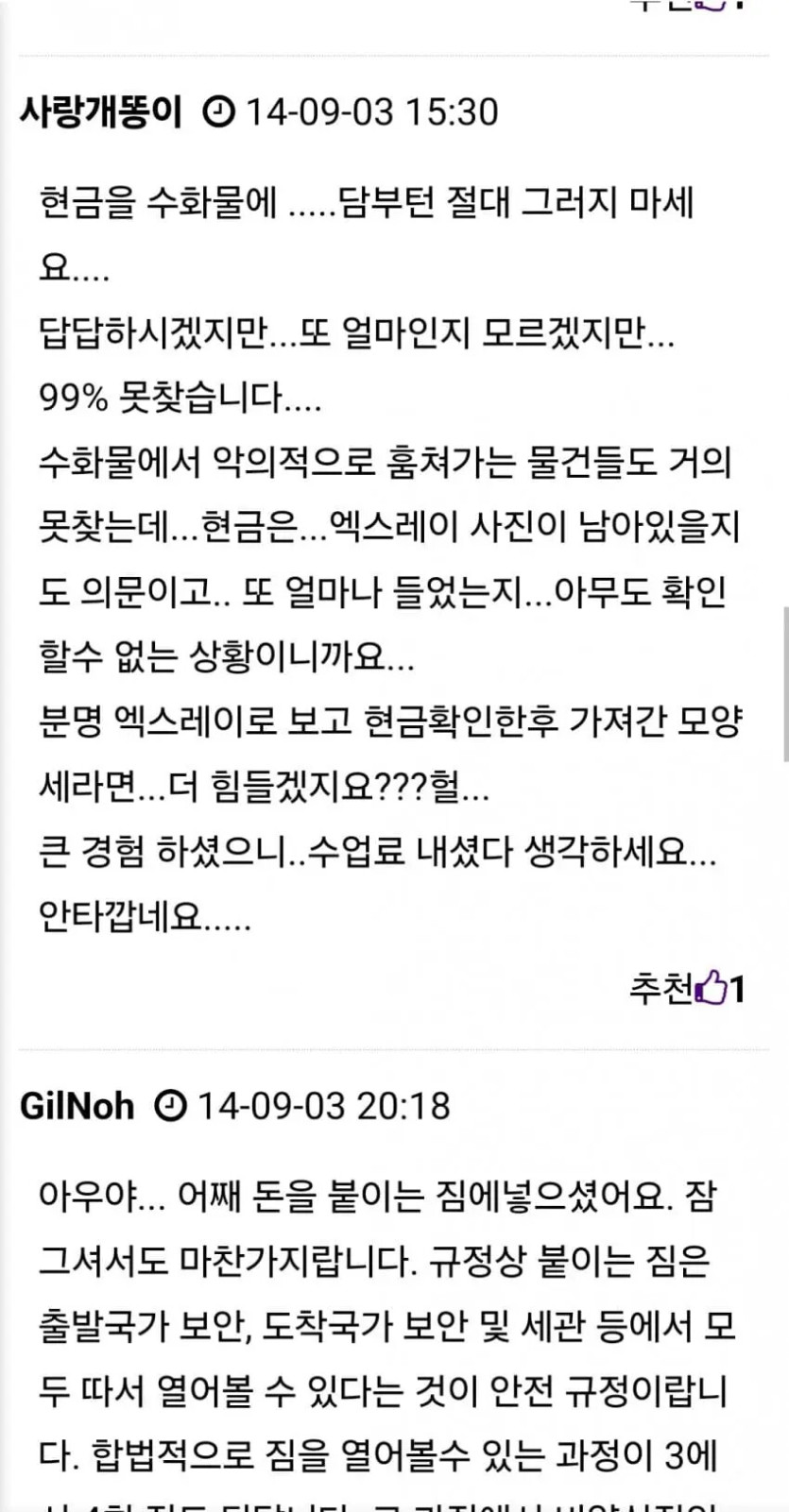Recommend 사랑개똥이's comment with the thumbs-up
Viewport: 789px width, 1512px height.
(710, 989)
